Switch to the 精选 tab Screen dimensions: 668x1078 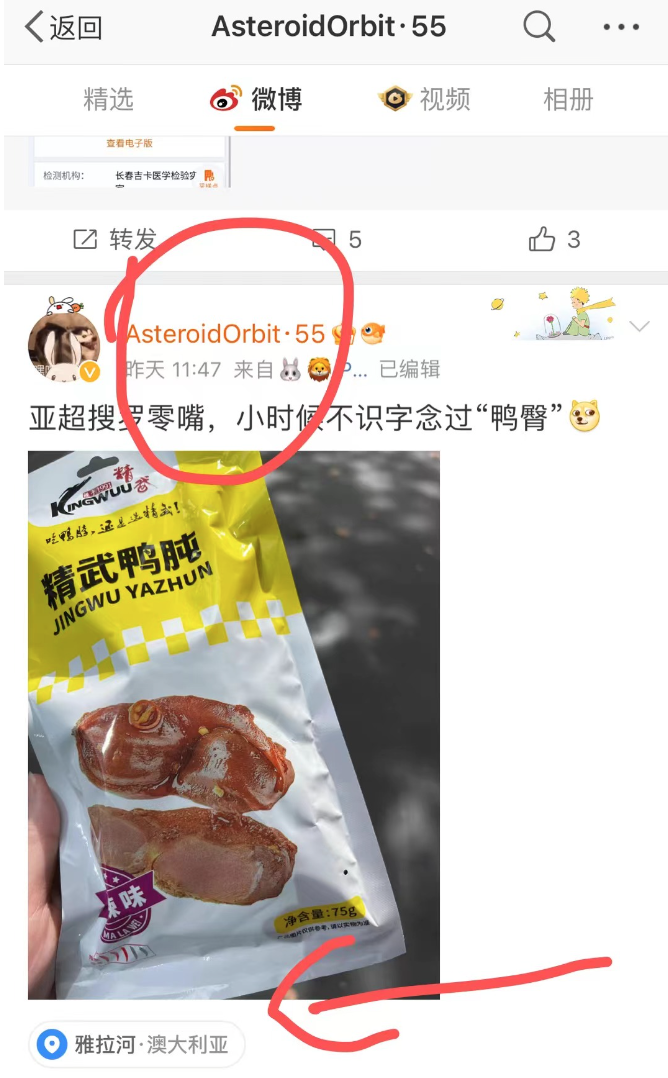108,99
